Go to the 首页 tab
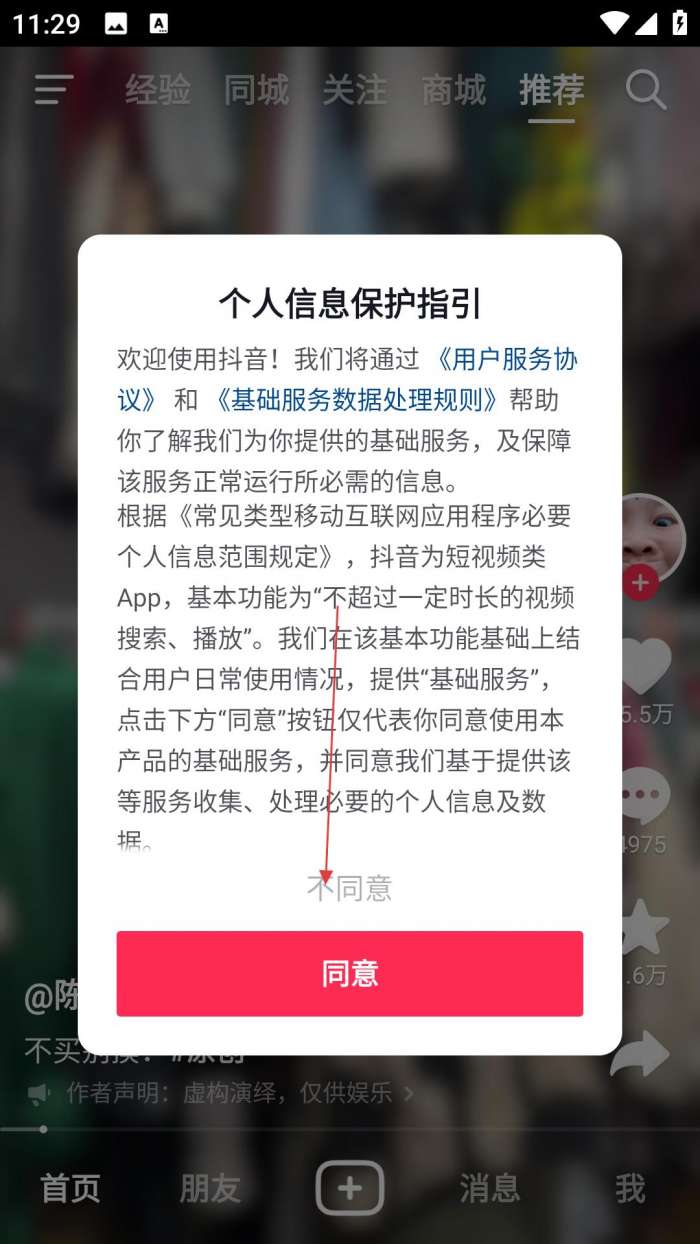The width and height of the screenshot is (700, 1244). pos(70,1188)
